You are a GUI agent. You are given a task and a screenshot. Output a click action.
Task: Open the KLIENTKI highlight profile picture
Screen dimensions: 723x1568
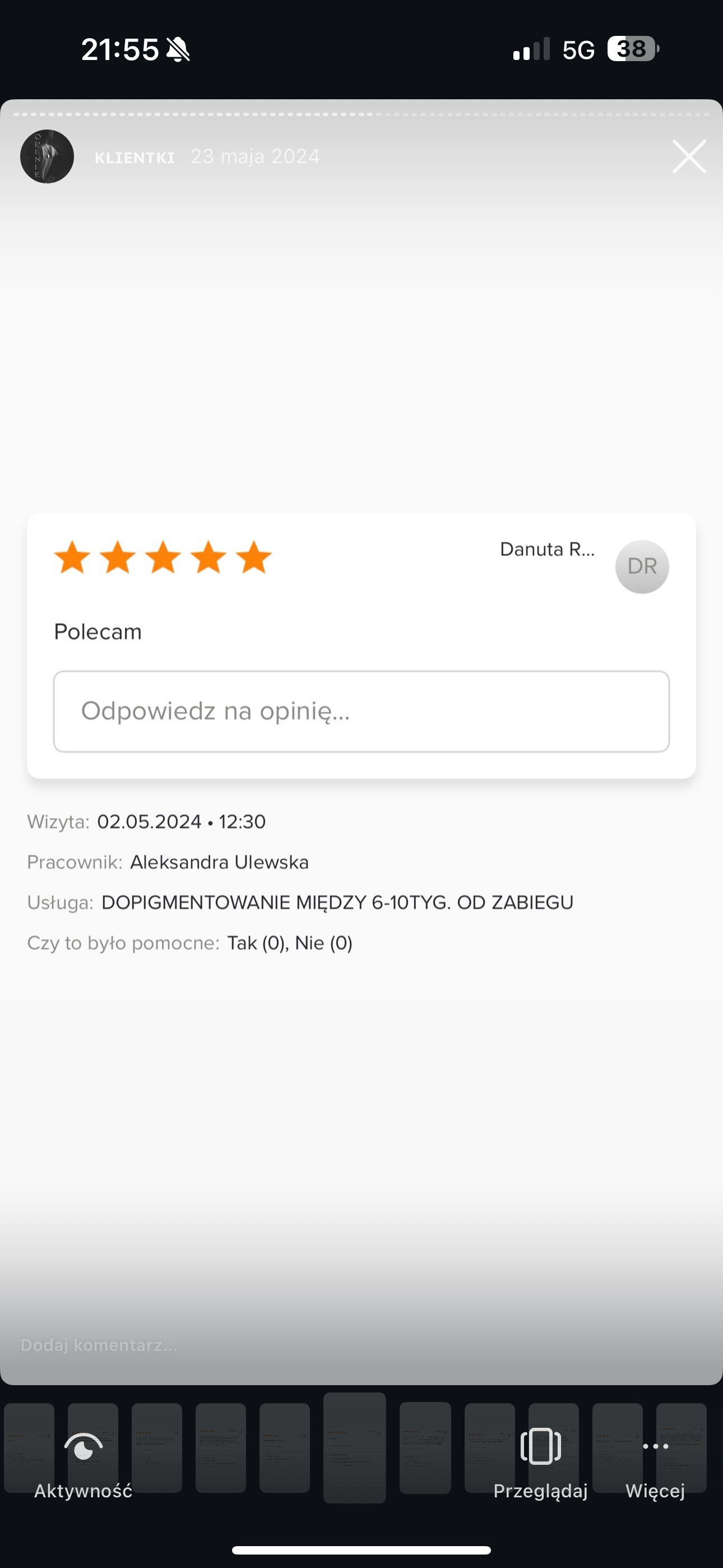tap(47, 156)
